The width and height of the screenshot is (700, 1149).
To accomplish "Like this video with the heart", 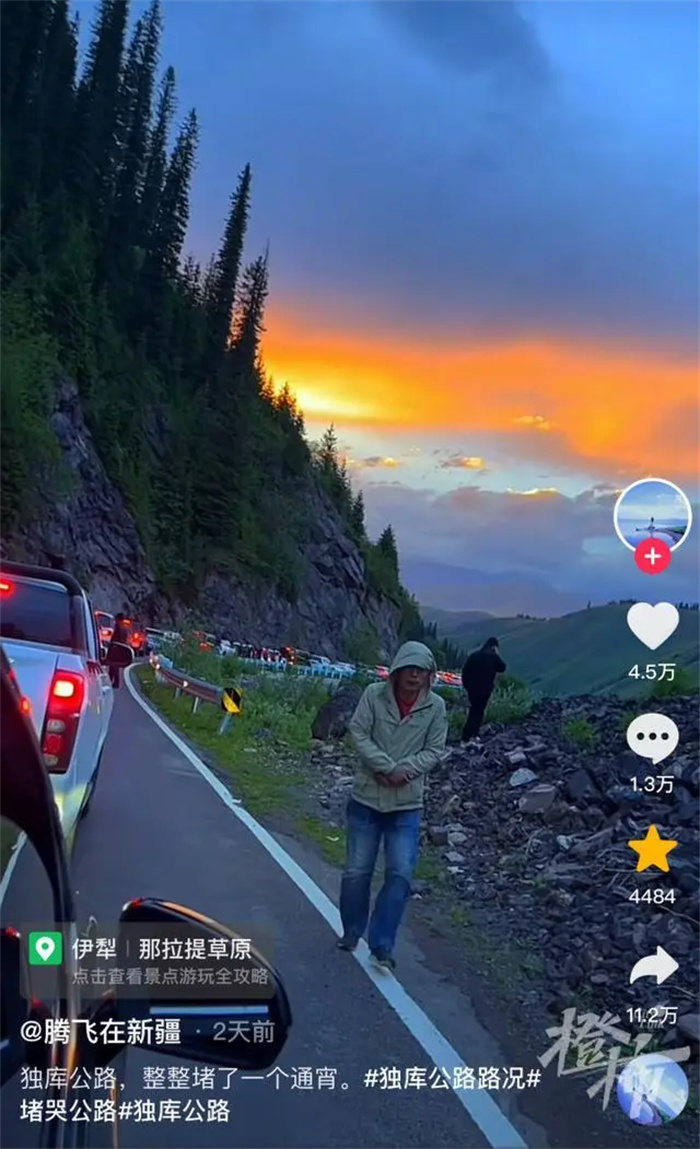I will 652,626.
